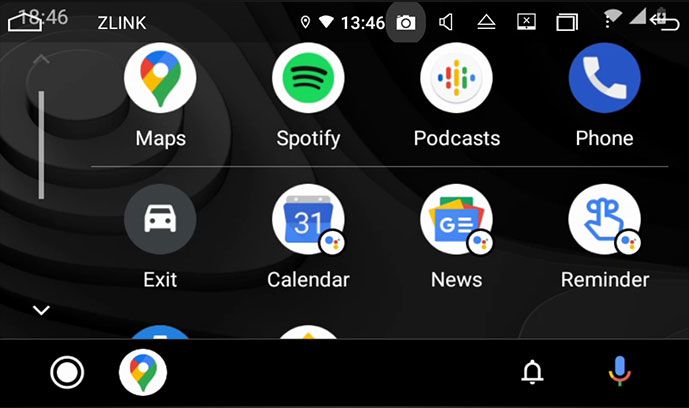Screen dimensions: 689x408
Task: Take a screenshot with the camera icon
Action: (x=406, y=22)
